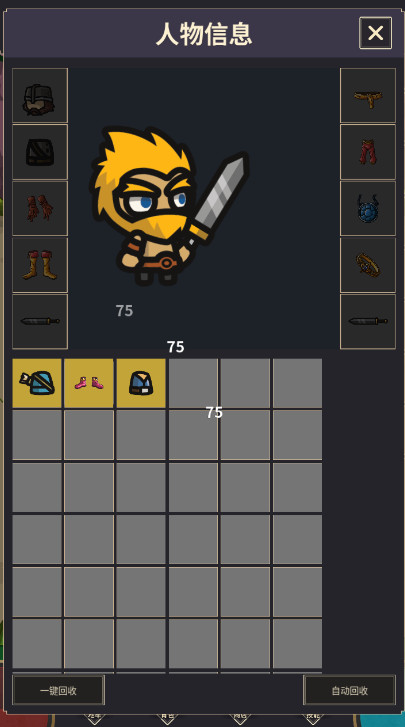Open the left equipped sword slot
Screen dimensions: 405x727
click(40, 321)
